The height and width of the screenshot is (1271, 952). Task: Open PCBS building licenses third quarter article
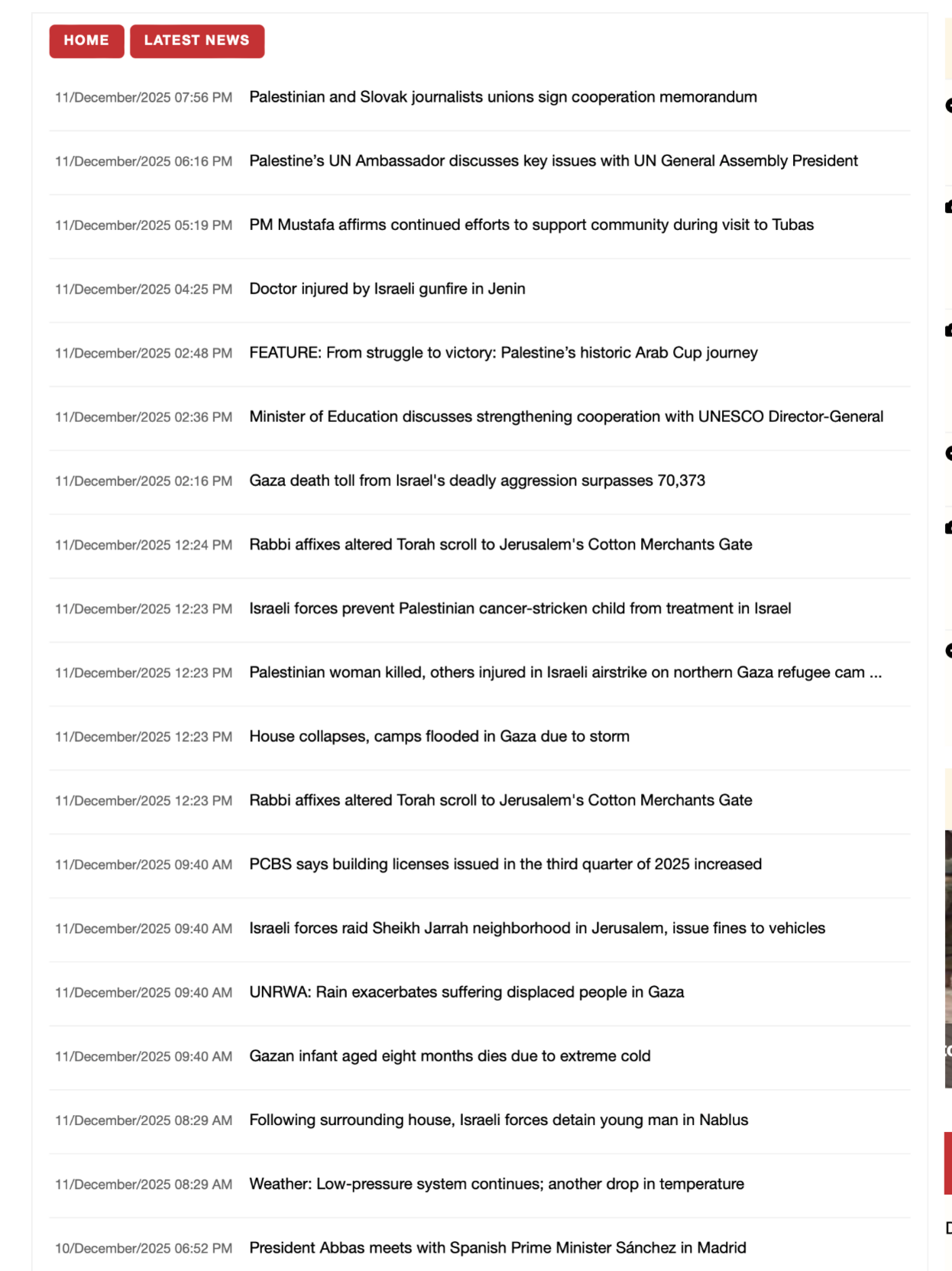505,864
